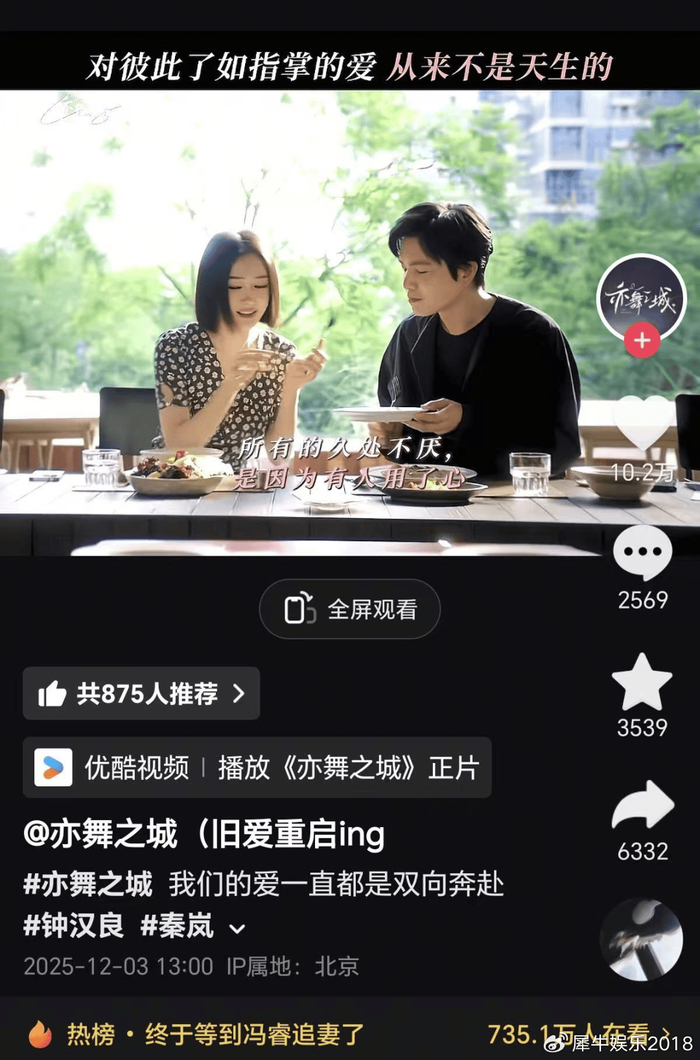
Task: Add the video to favorites star
Action: tap(642, 682)
